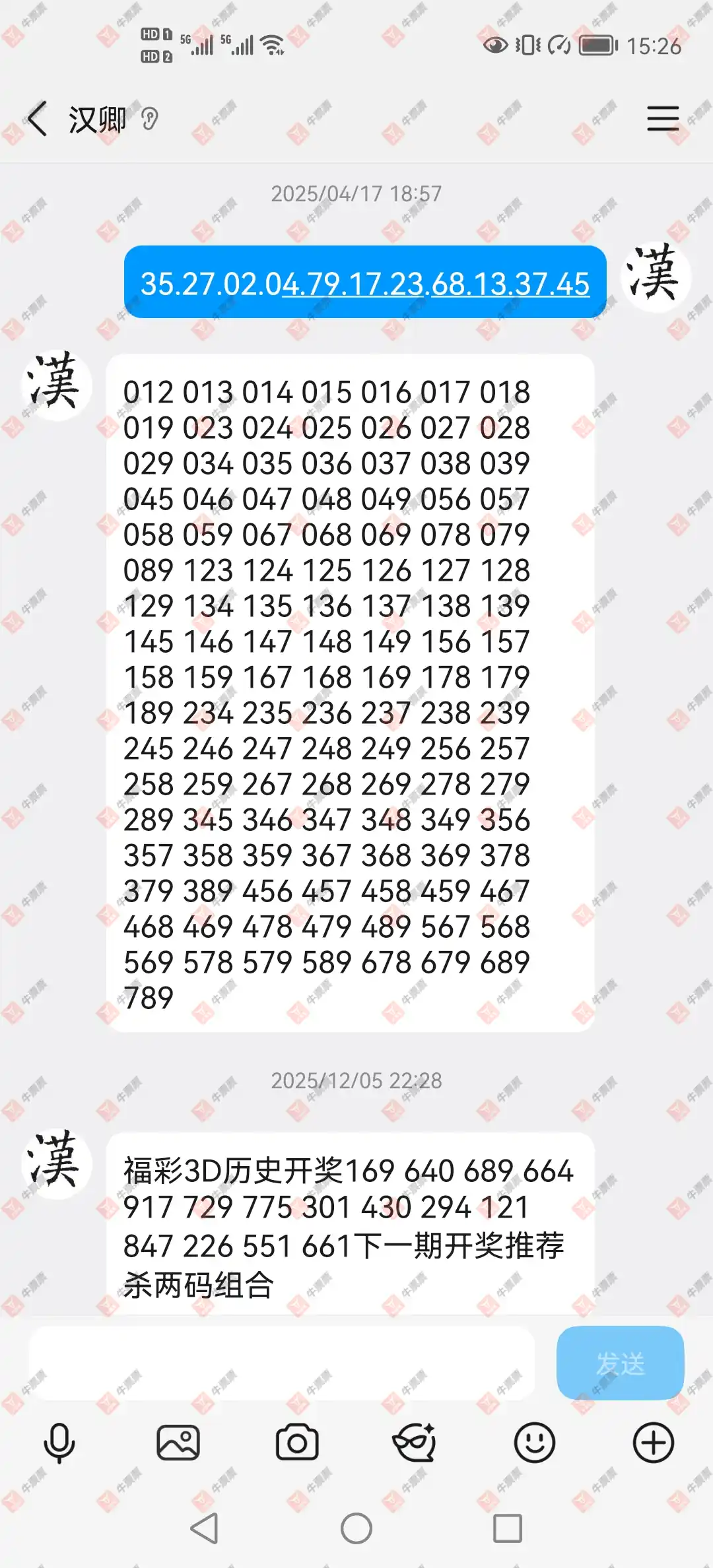Image resolution: width=713 pixels, height=1568 pixels.
Task: Open more attachment options (plus icon)
Action: pos(653,1443)
